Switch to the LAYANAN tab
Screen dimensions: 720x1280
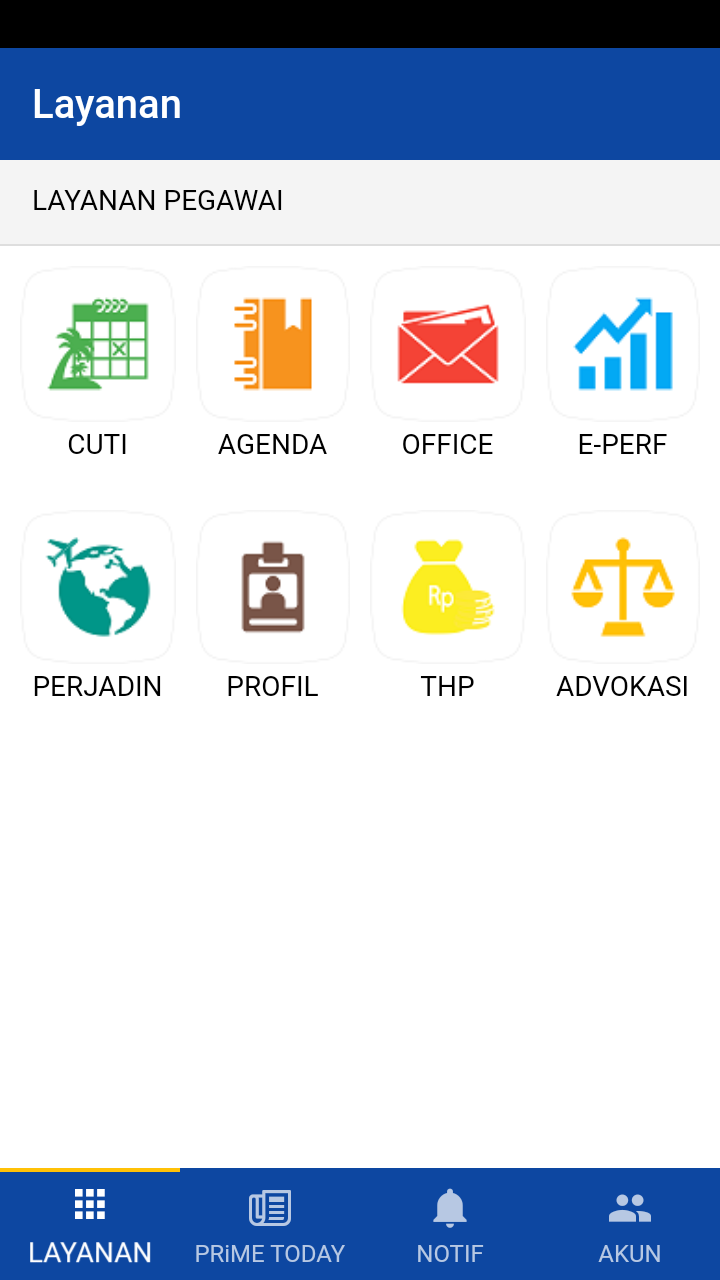pos(90,1225)
